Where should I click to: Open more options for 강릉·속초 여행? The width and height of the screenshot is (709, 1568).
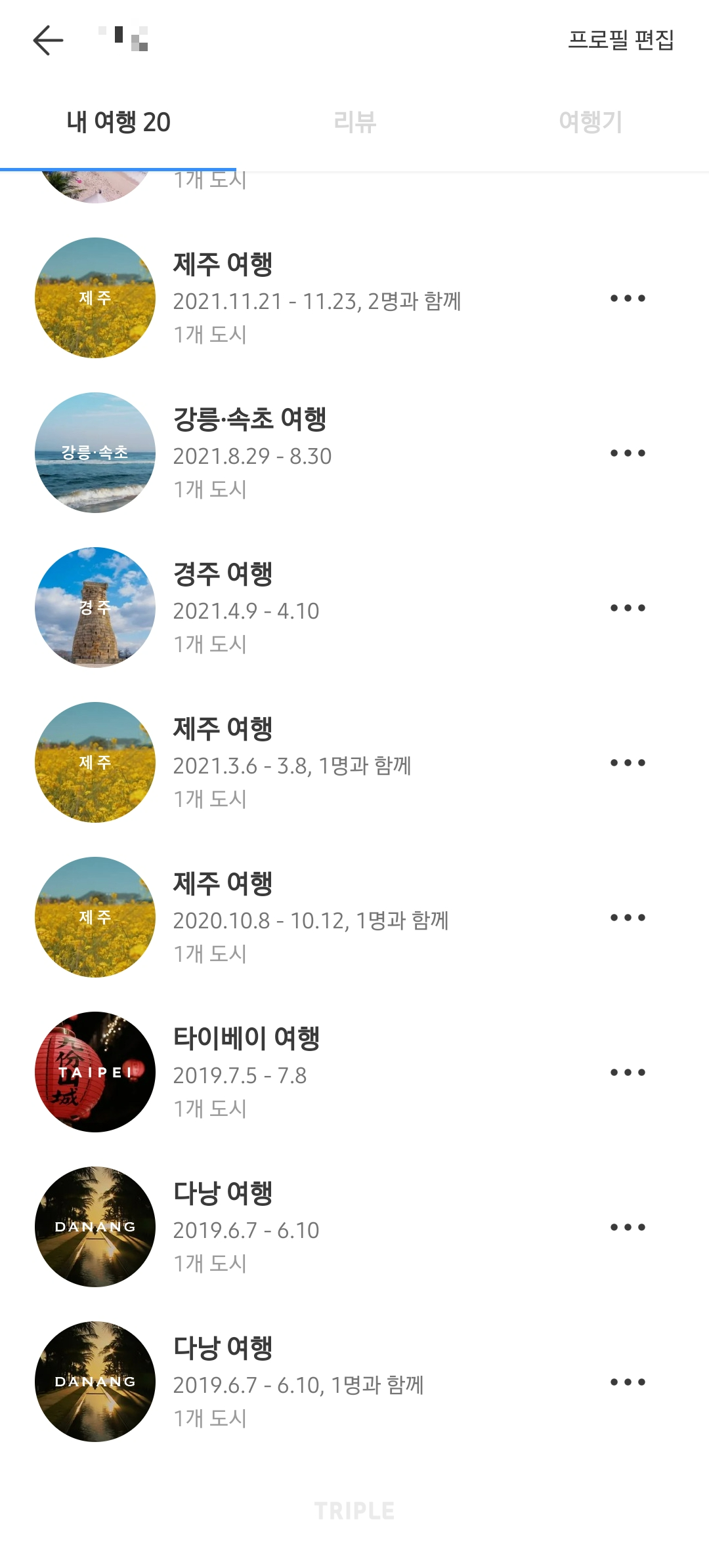[628, 453]
